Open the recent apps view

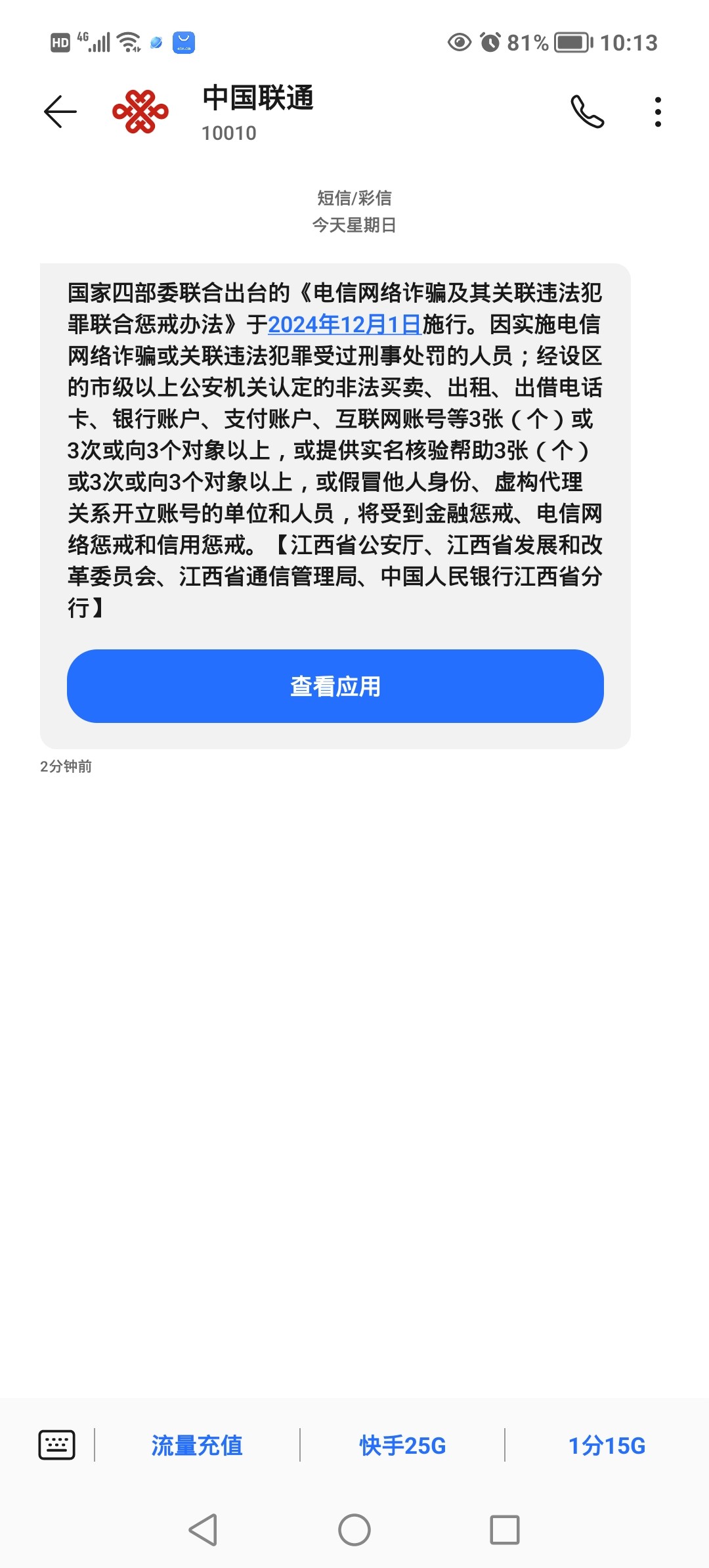pos(505,1530)
